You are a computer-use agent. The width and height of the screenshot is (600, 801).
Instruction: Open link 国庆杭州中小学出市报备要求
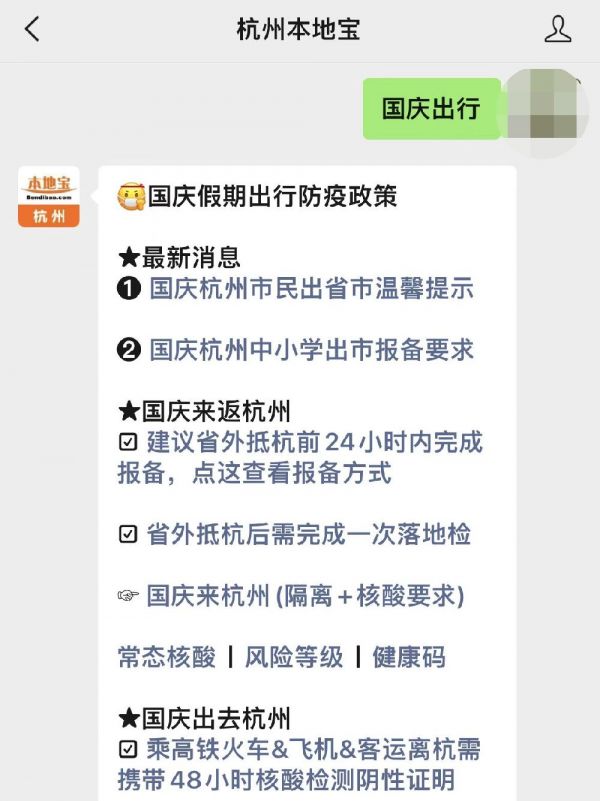(311, 349)
